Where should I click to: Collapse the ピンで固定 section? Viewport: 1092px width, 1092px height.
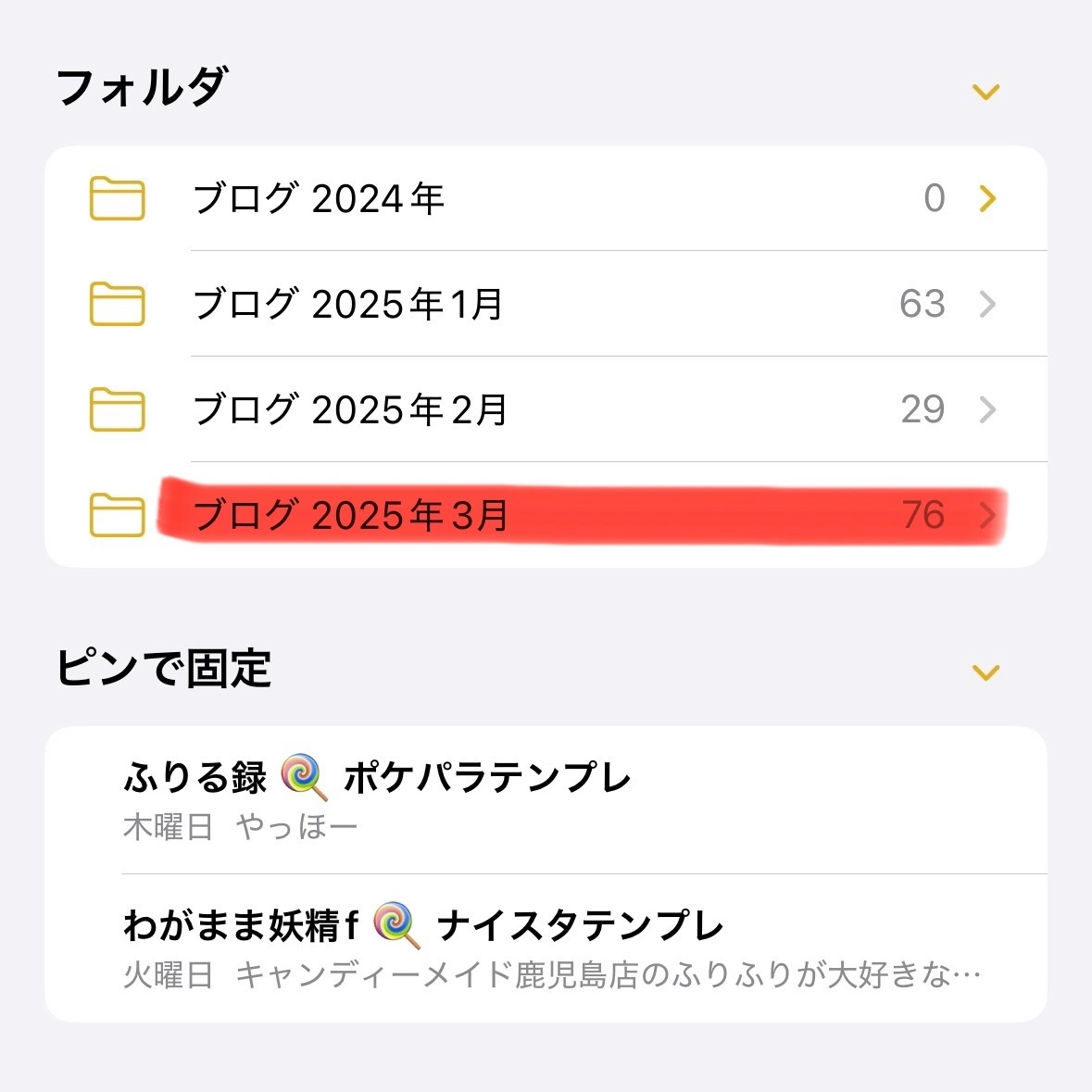[x=985, y=672]
